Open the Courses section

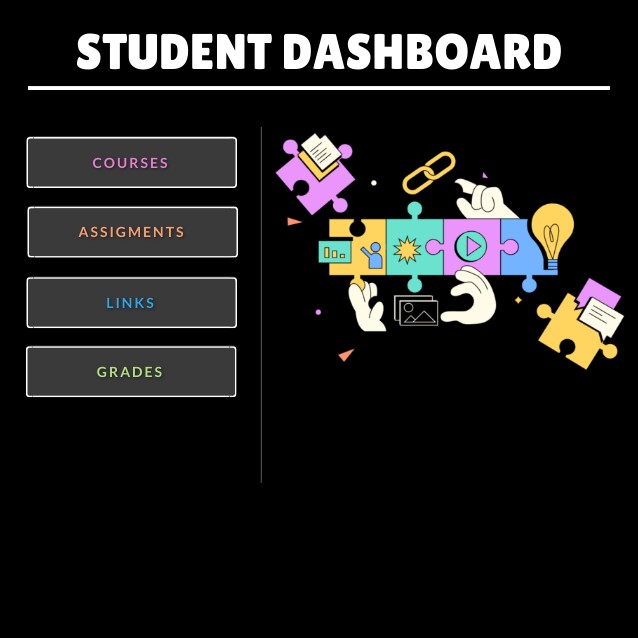[131, 163]
